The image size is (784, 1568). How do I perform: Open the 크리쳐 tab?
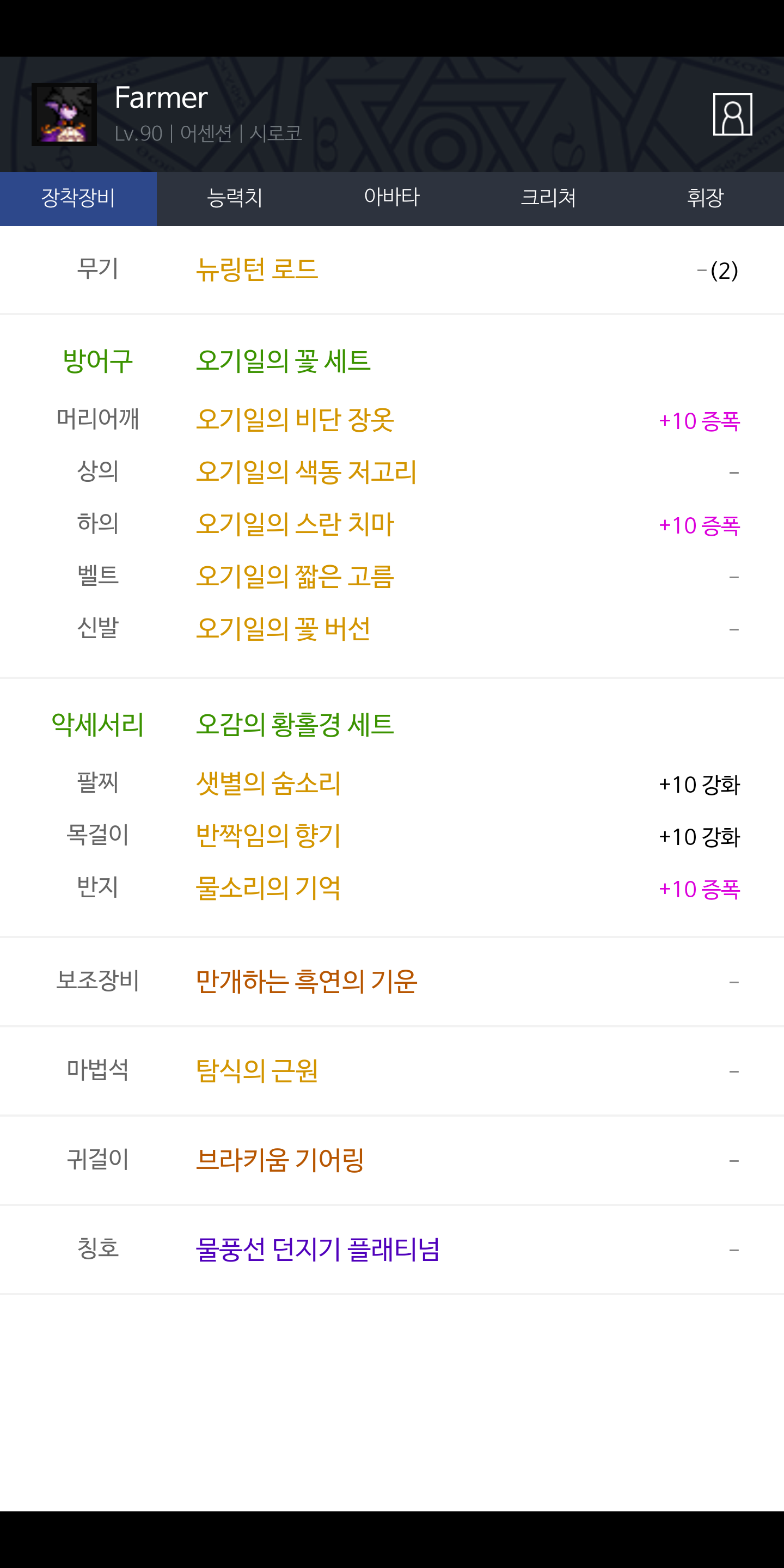[x=548, y=198]
